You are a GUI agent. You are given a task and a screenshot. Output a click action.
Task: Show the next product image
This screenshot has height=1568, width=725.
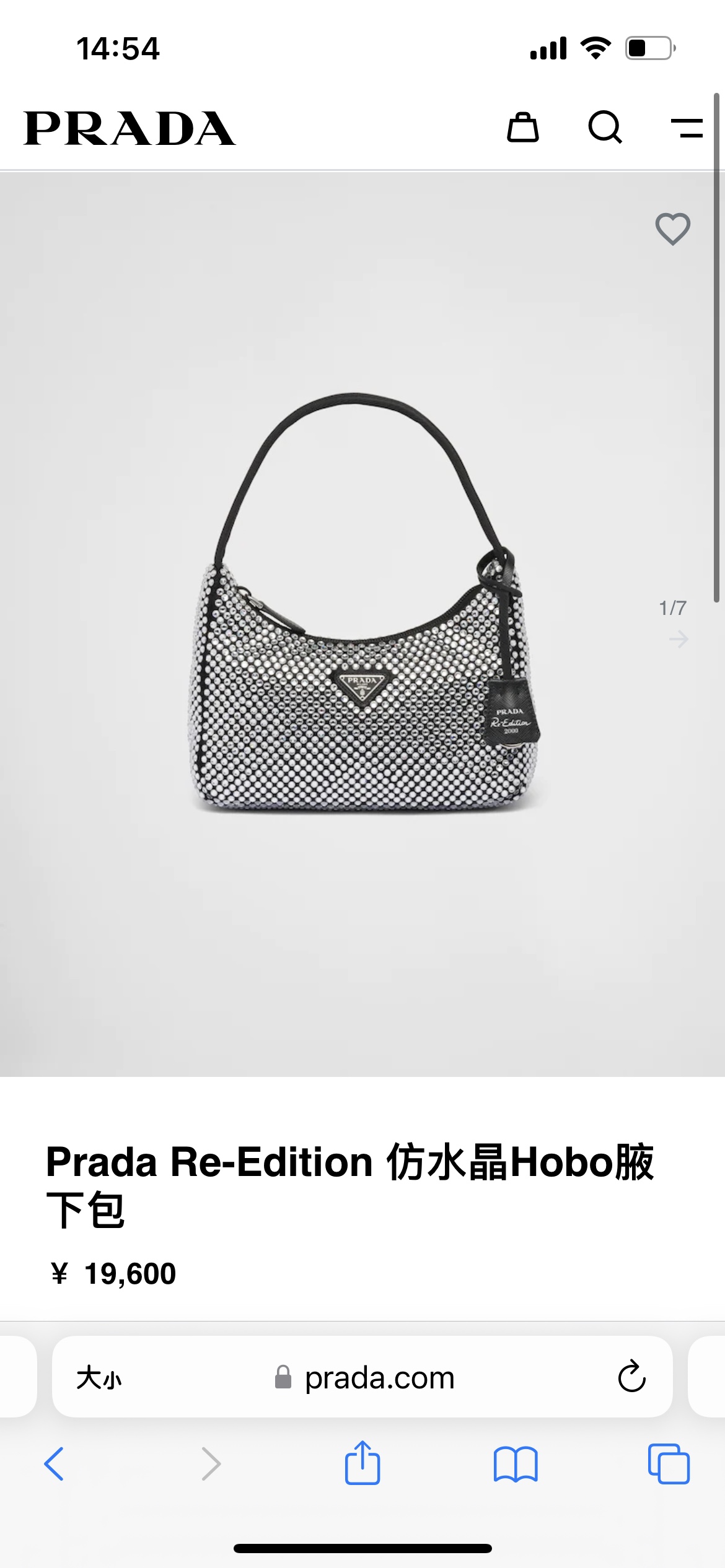click(679, 638)
